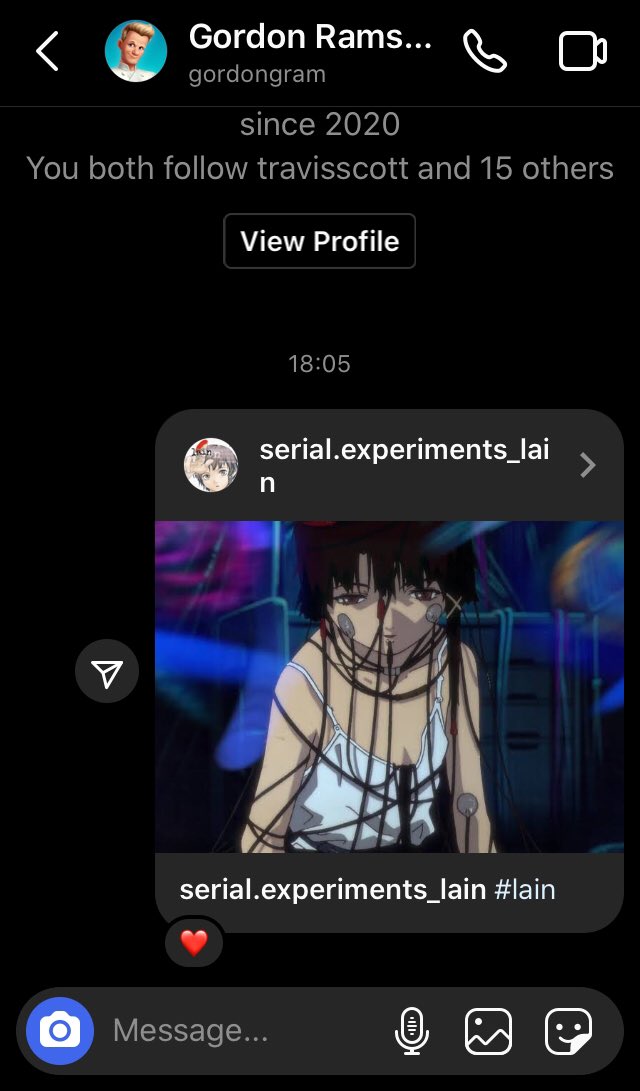Open the sticker picker
The width and height of the screenshot is (640, 1091).
[x=568, y=1030]
